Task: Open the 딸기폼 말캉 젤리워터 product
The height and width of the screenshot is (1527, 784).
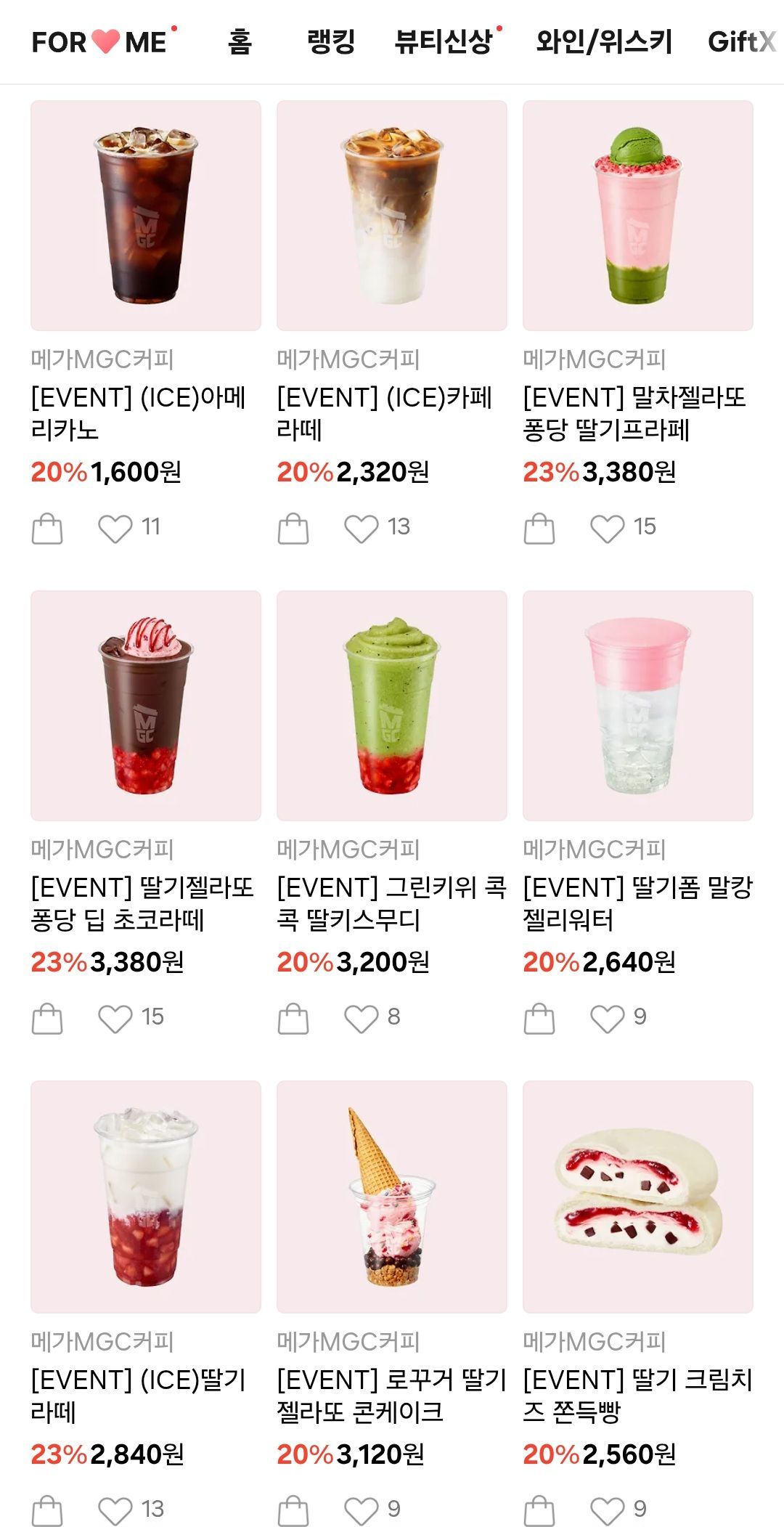Action: pyautogui.click(x=637, y=706)
